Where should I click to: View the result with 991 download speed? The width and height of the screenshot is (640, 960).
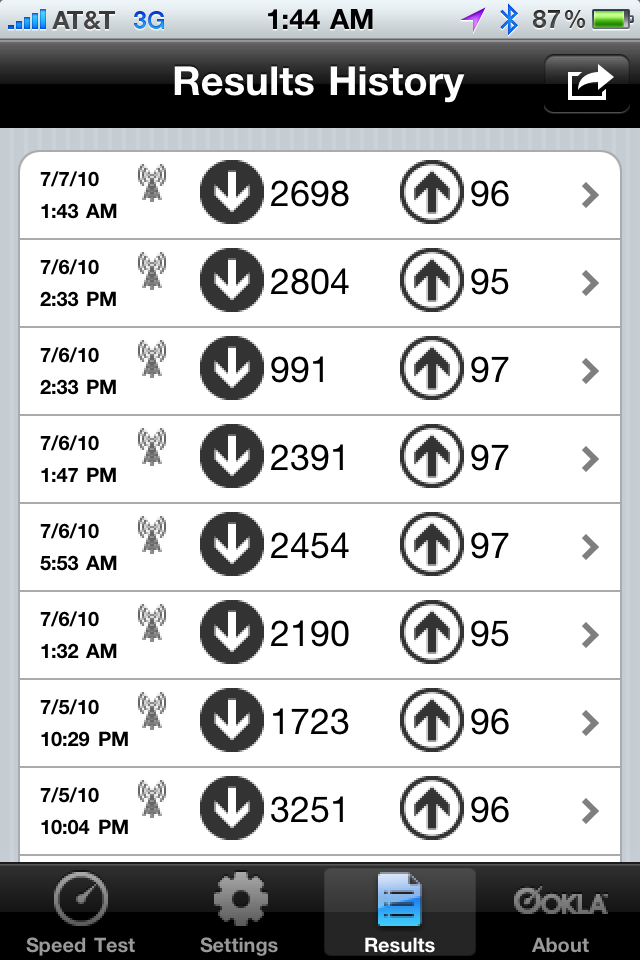pyautogui.click(x=320, y=371)
